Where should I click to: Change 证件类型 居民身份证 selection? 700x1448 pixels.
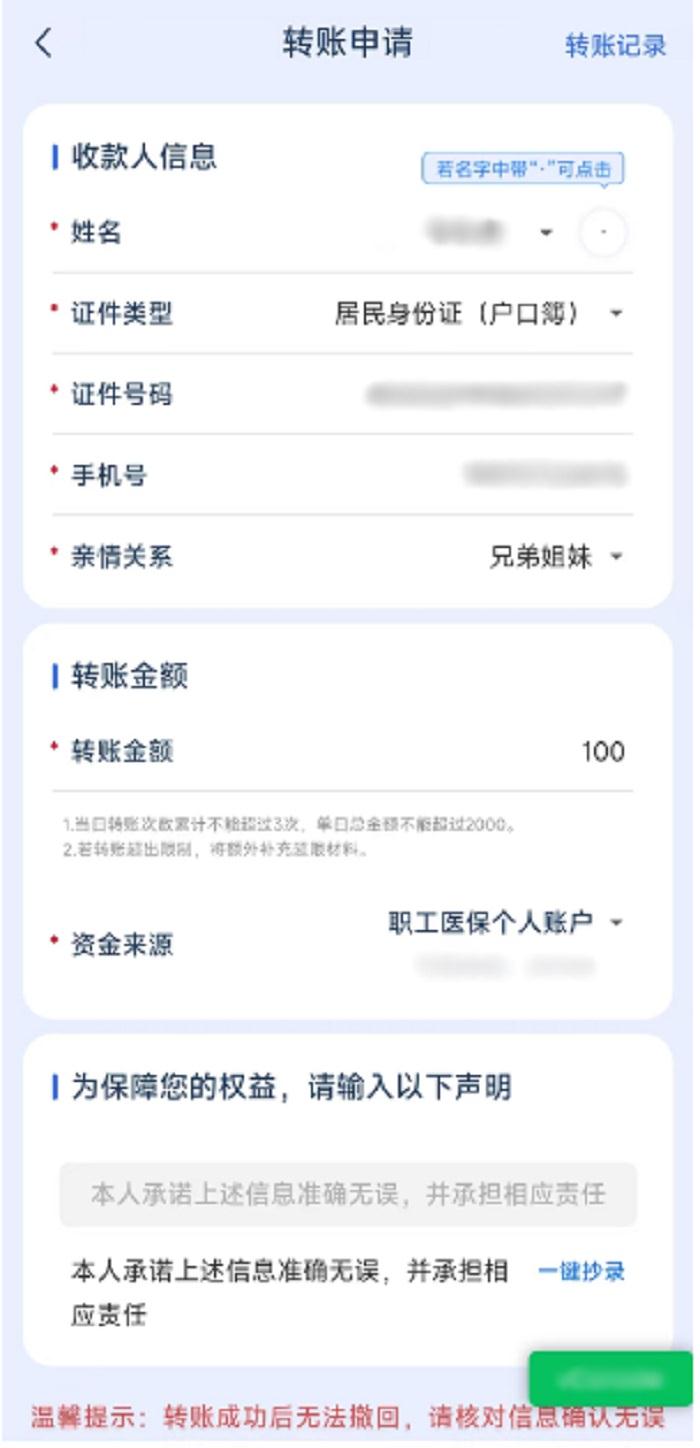pyautogui.click(x=478, y=314)
